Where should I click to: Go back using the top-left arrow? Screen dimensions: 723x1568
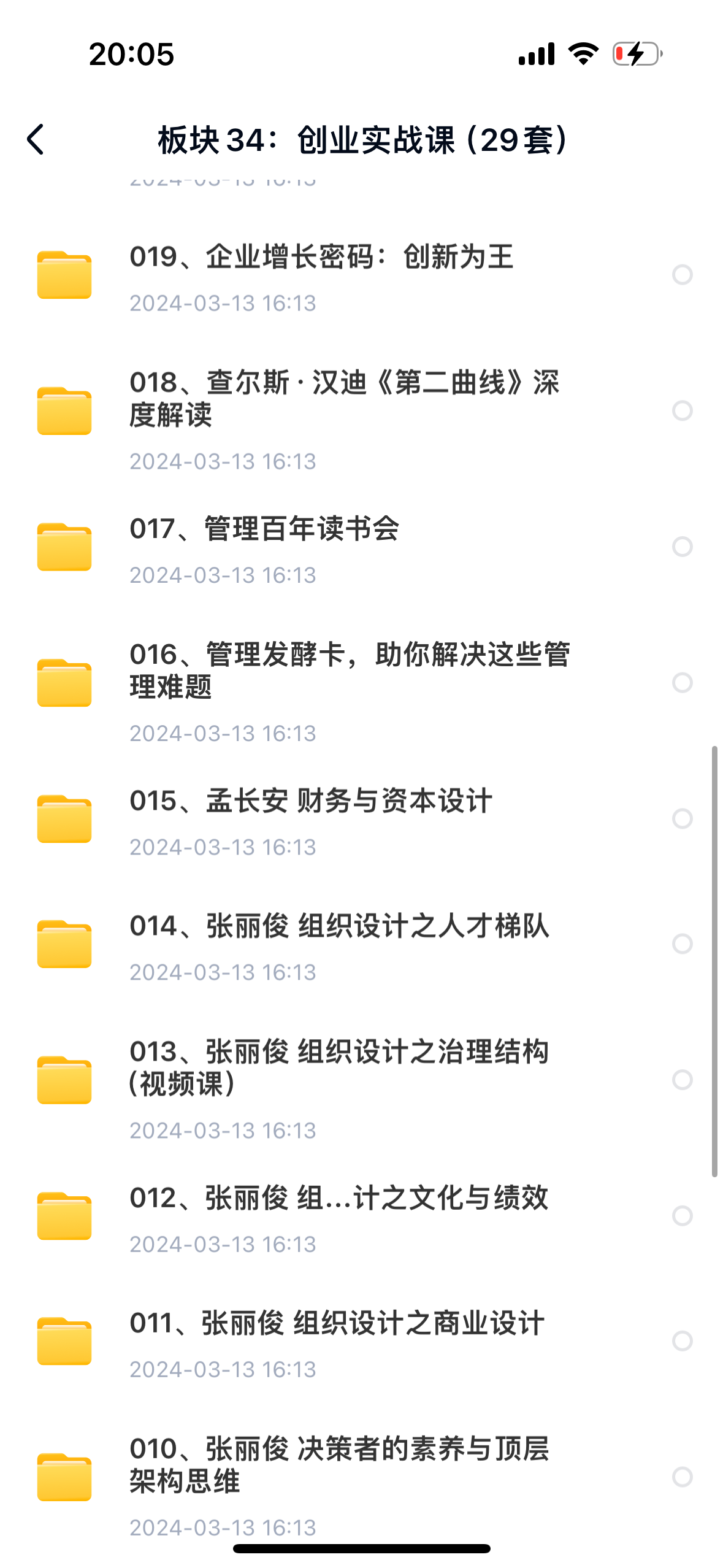(x=36, y=140)
